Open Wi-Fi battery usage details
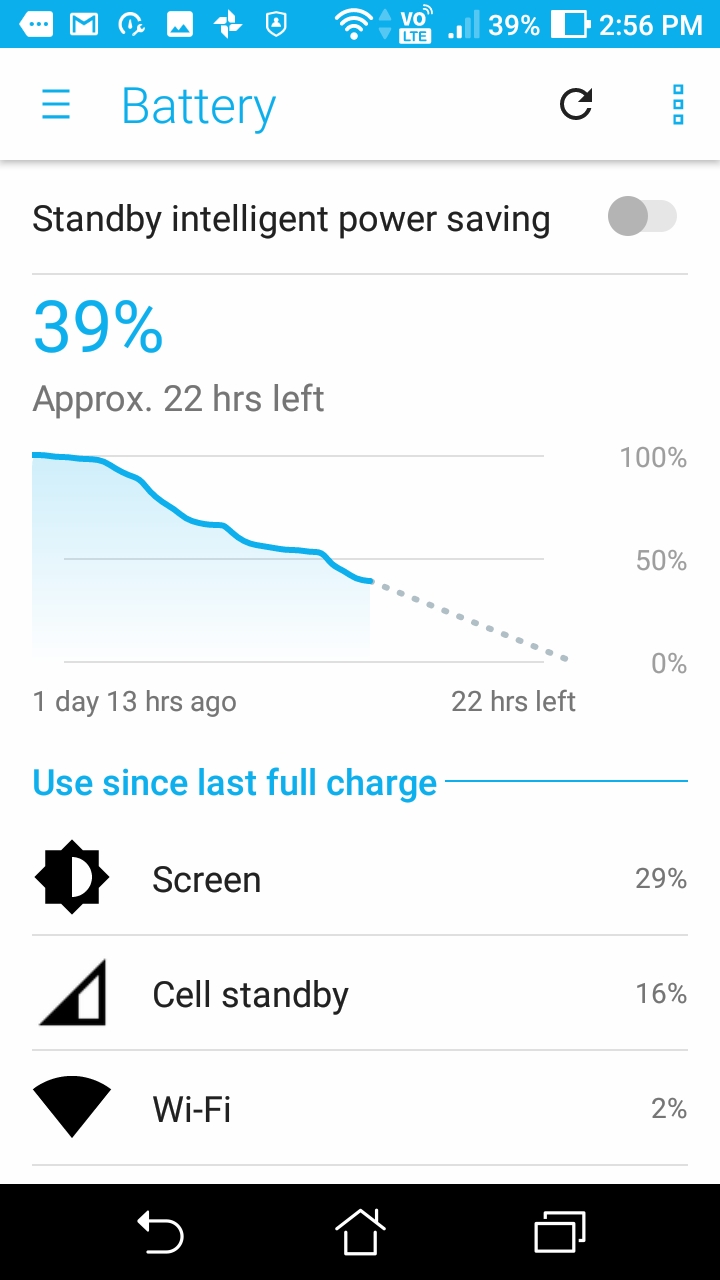The height and width of the screenshot is (1280, 720). 360,1108
